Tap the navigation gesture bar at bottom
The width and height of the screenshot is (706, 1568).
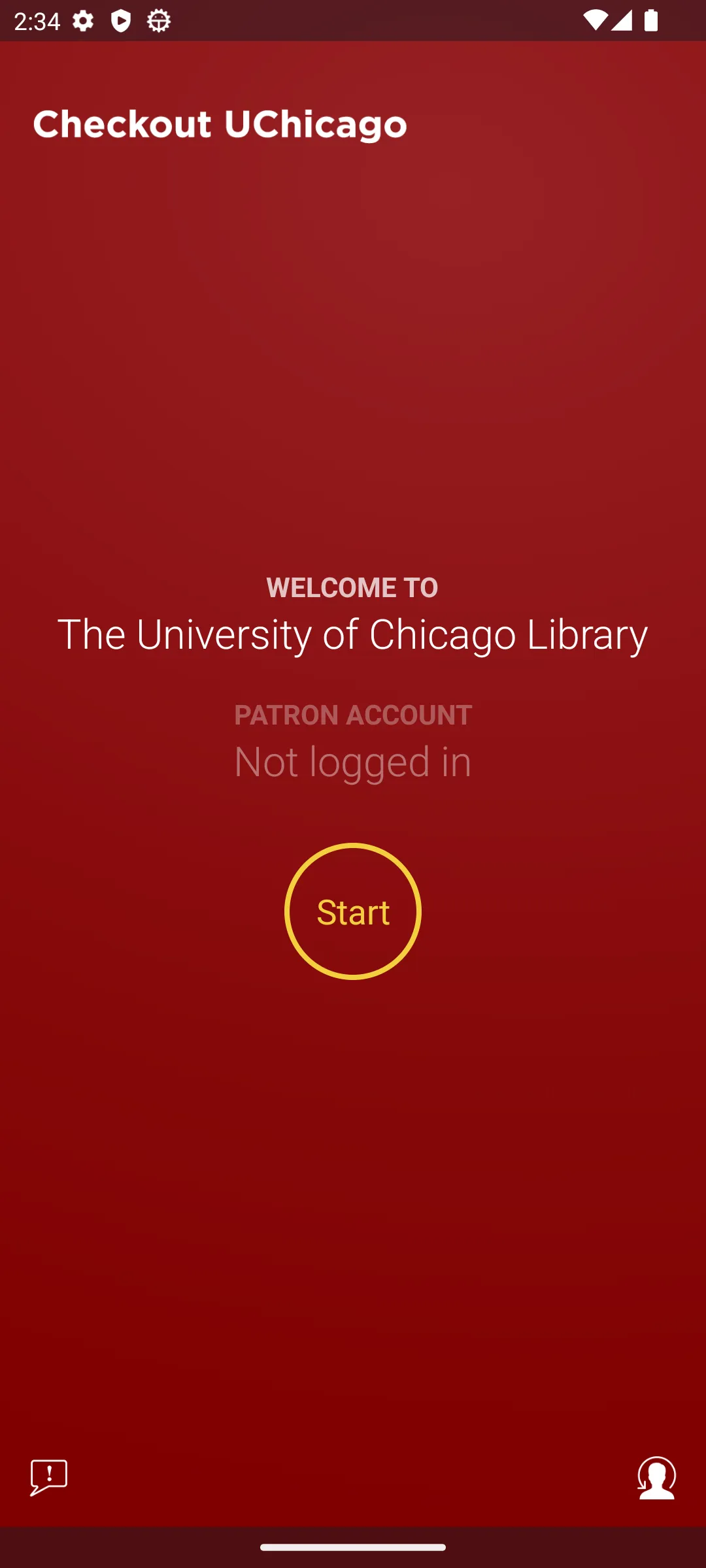pyautogui.click(x=353, y=1548)
